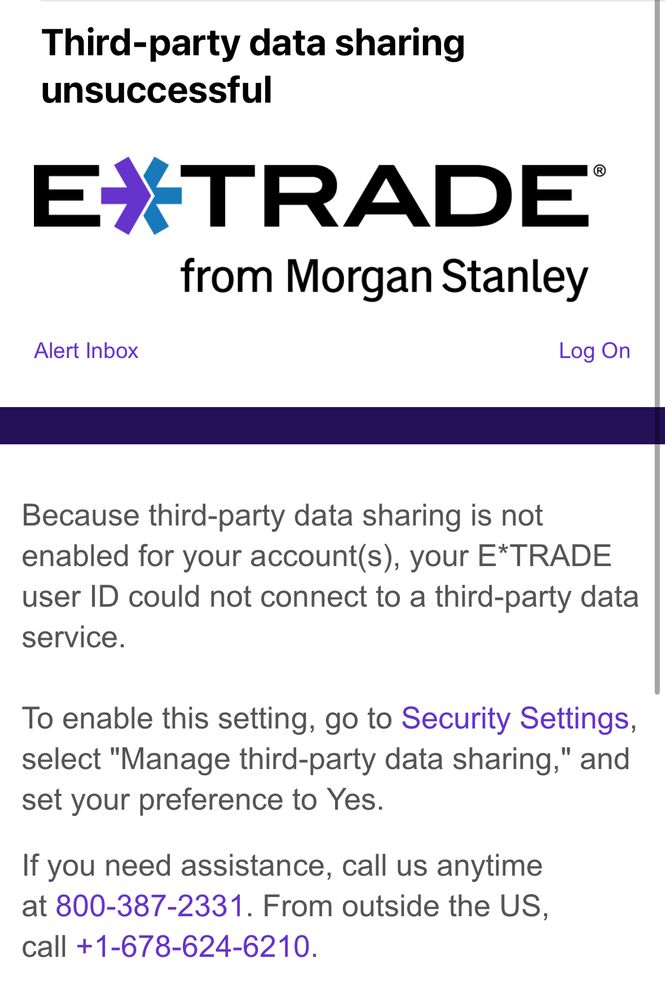Open the Security Settings link

coord(514,718)
